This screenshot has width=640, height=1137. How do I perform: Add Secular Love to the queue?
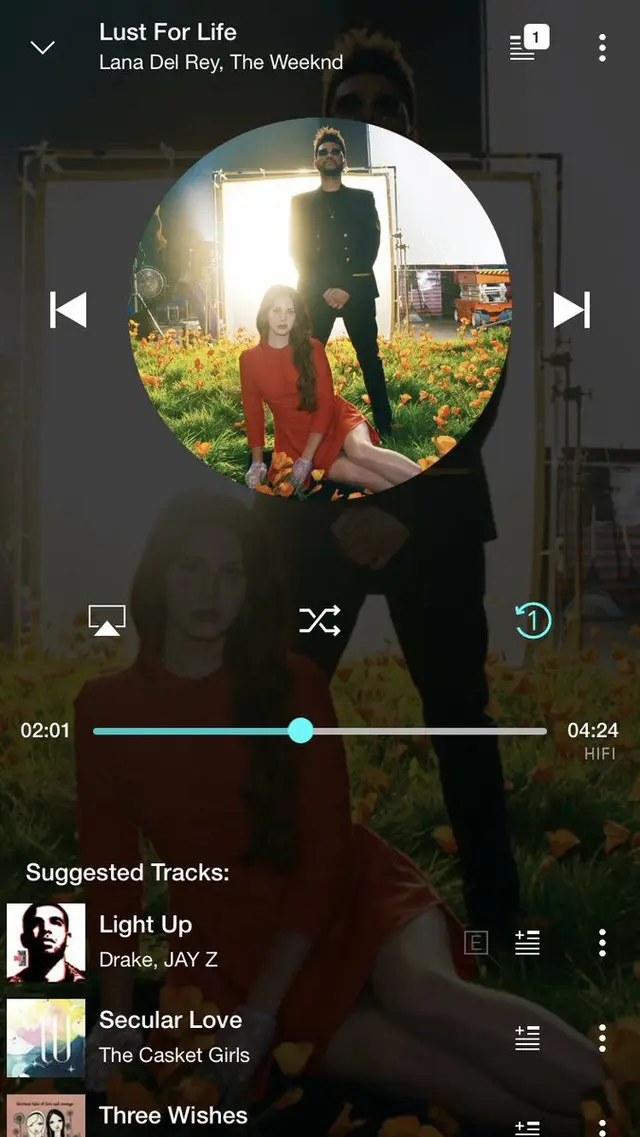pos(527,1037)
